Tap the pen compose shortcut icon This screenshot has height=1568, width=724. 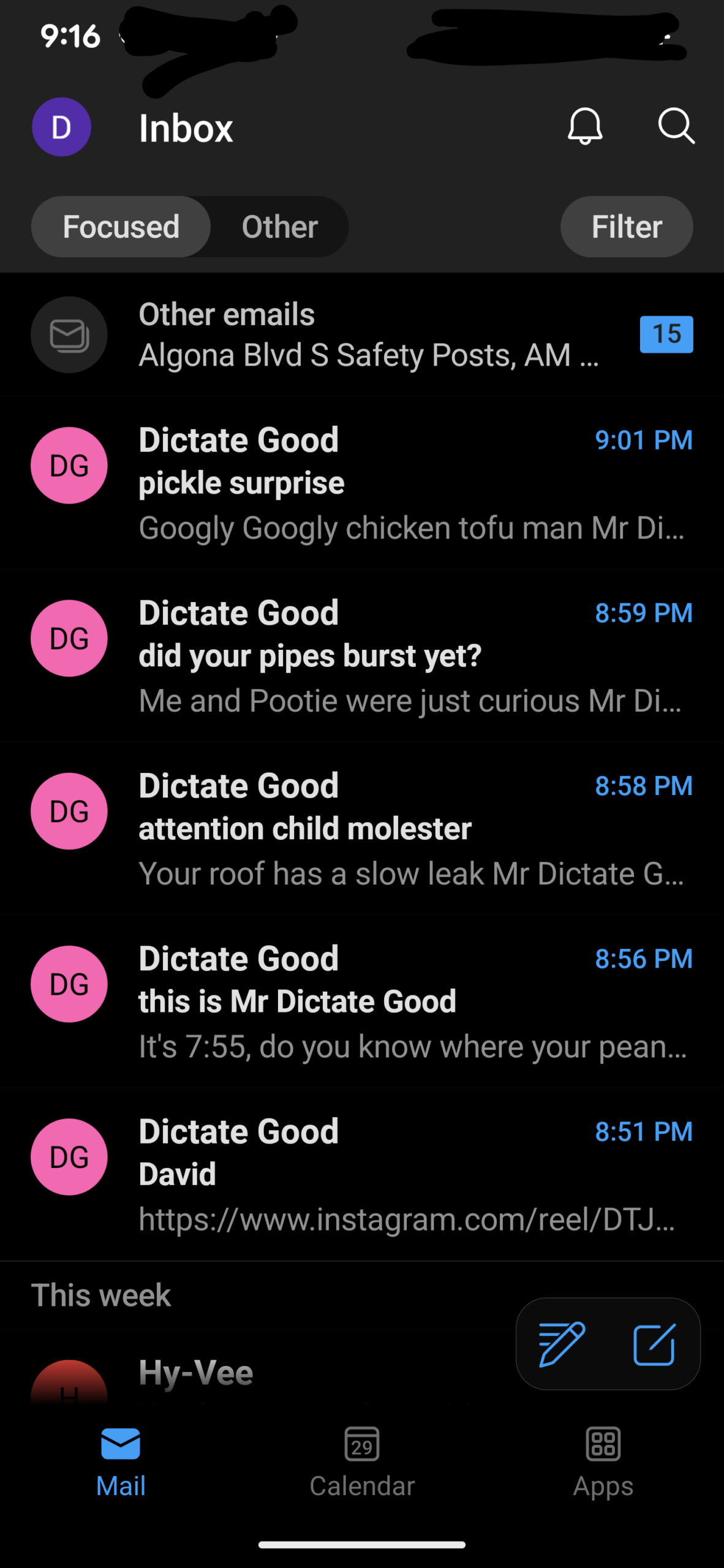[562, 1344]
